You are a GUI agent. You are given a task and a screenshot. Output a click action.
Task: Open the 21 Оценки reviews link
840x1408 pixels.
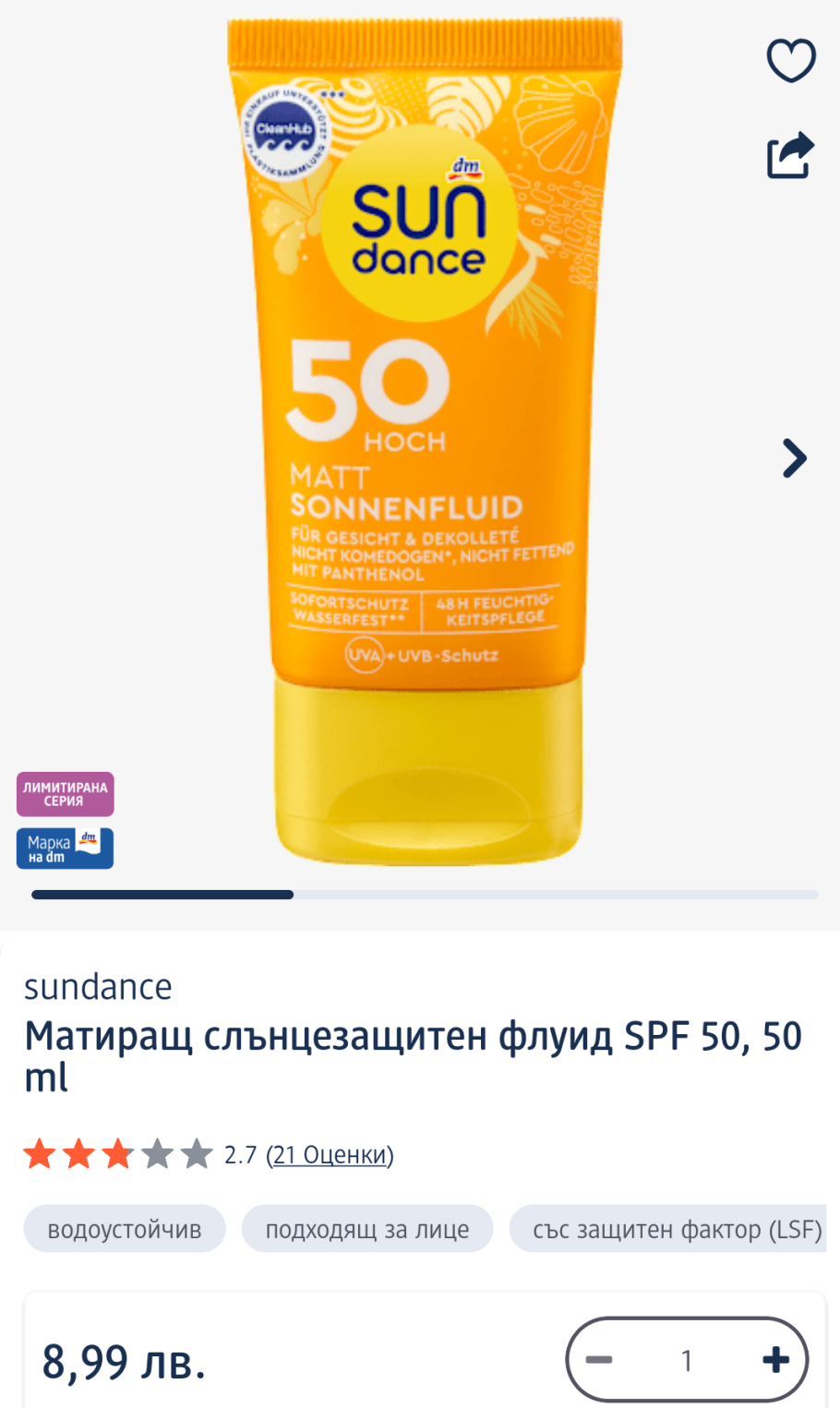330,1155
